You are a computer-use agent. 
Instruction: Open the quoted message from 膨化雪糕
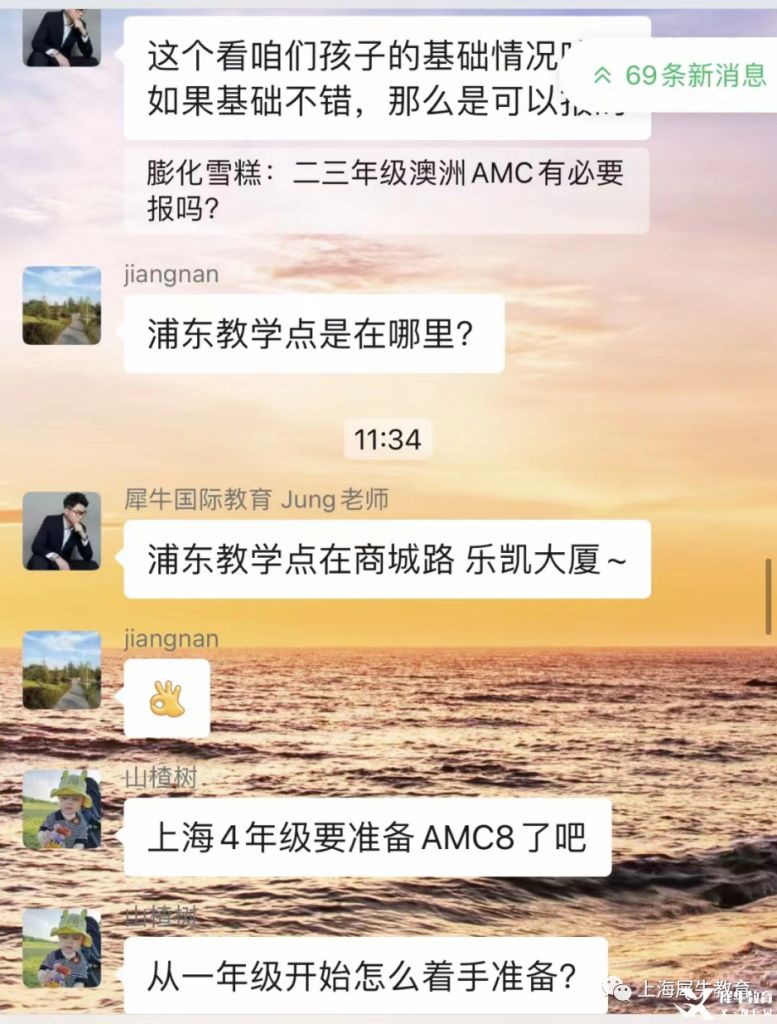386,190
